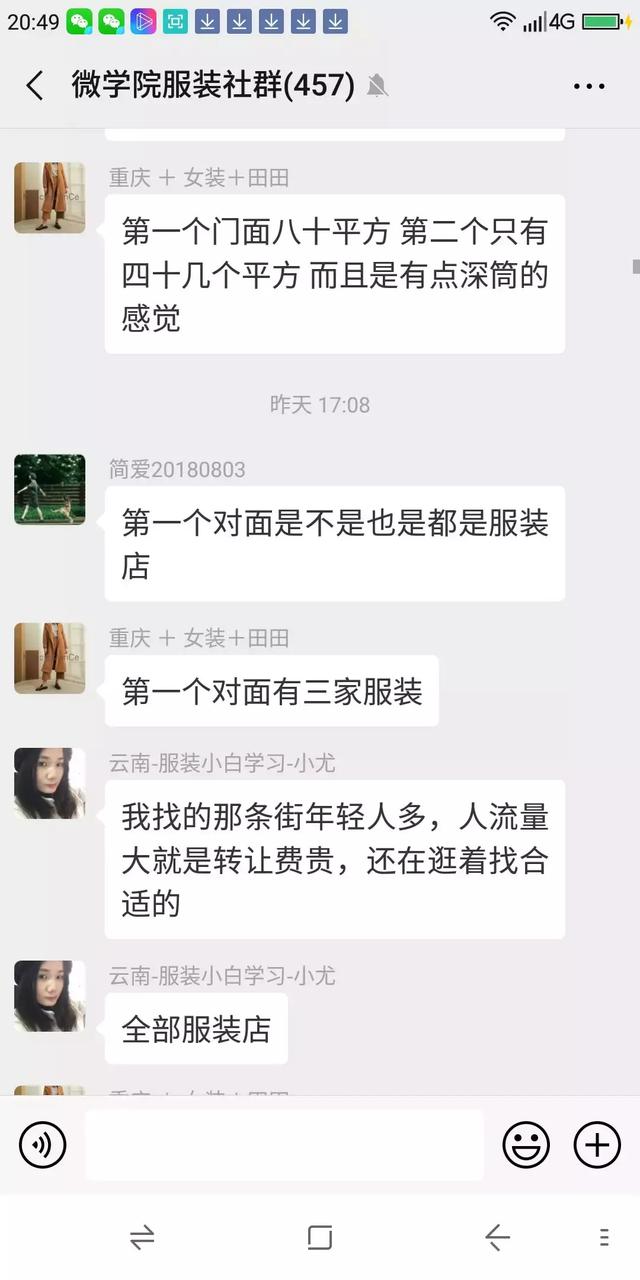This screenshot has height=1280, width=640.
Task: Open the group chat's three-dot menu
Action: (x=589, y=86)
